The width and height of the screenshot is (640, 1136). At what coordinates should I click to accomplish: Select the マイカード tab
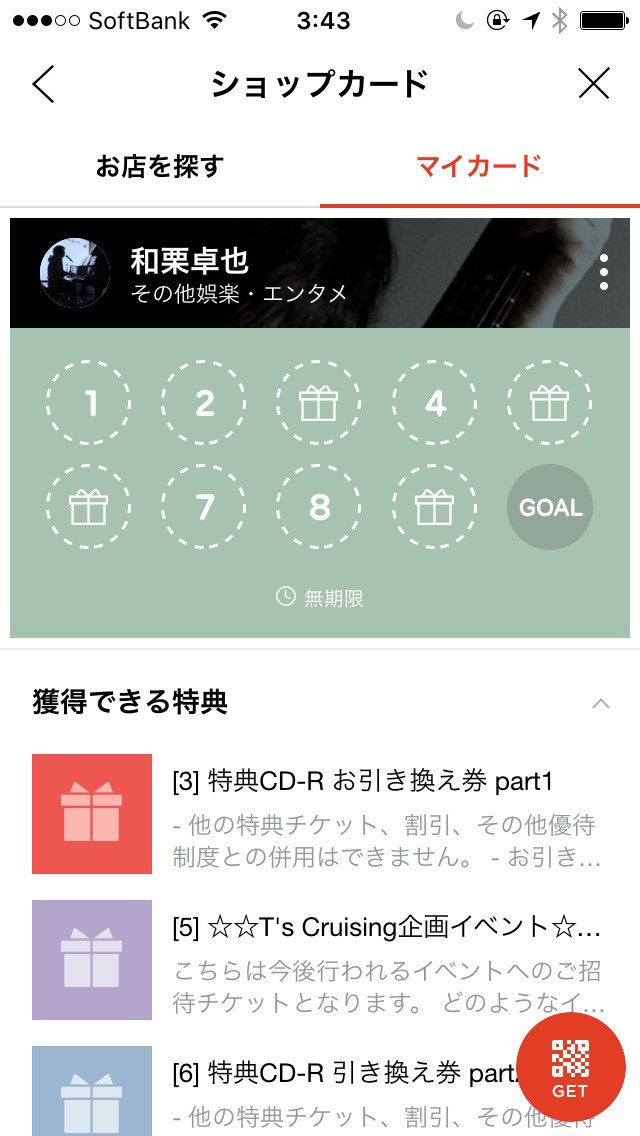479,167
